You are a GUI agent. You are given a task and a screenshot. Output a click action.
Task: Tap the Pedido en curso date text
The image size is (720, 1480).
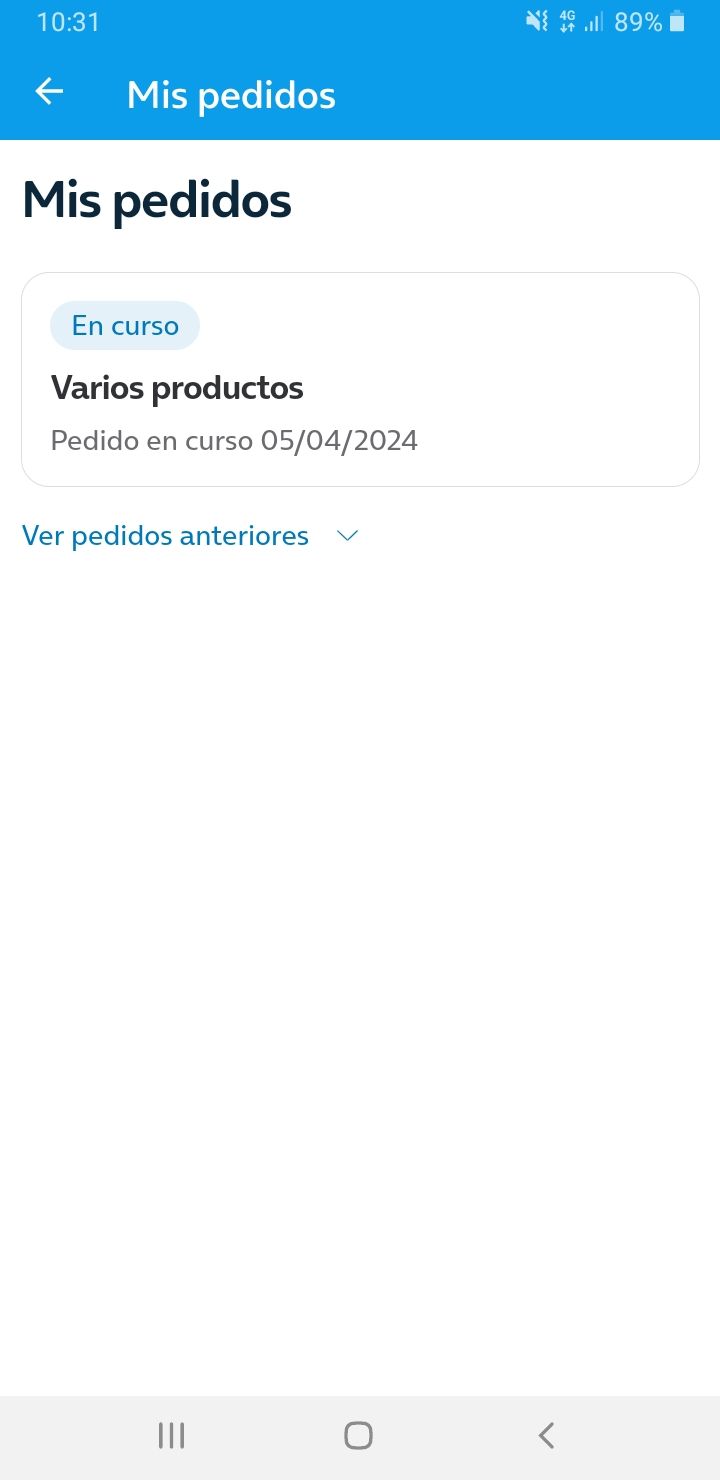(234, 440)
